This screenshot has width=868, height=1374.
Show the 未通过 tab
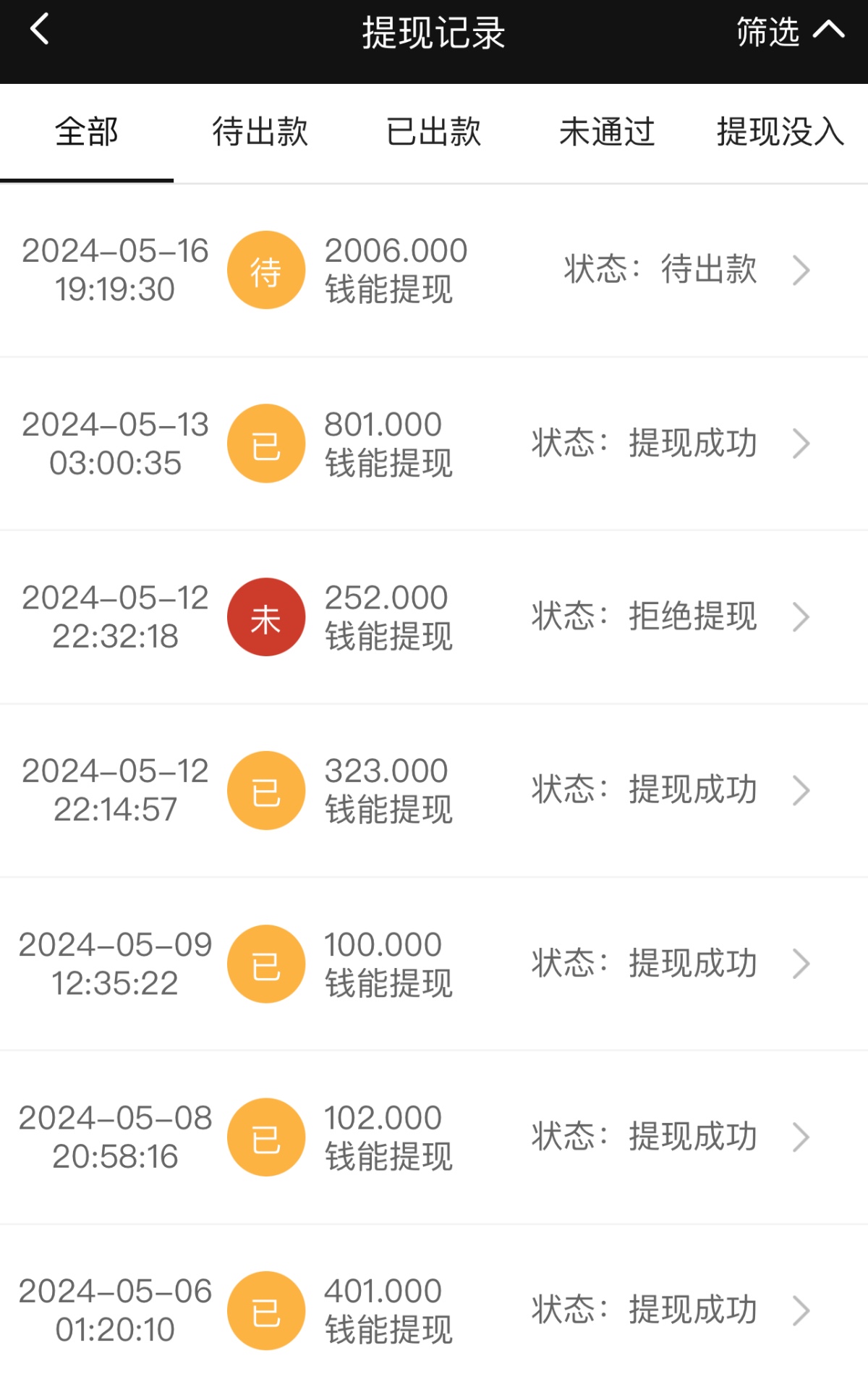tap(607, 132)
